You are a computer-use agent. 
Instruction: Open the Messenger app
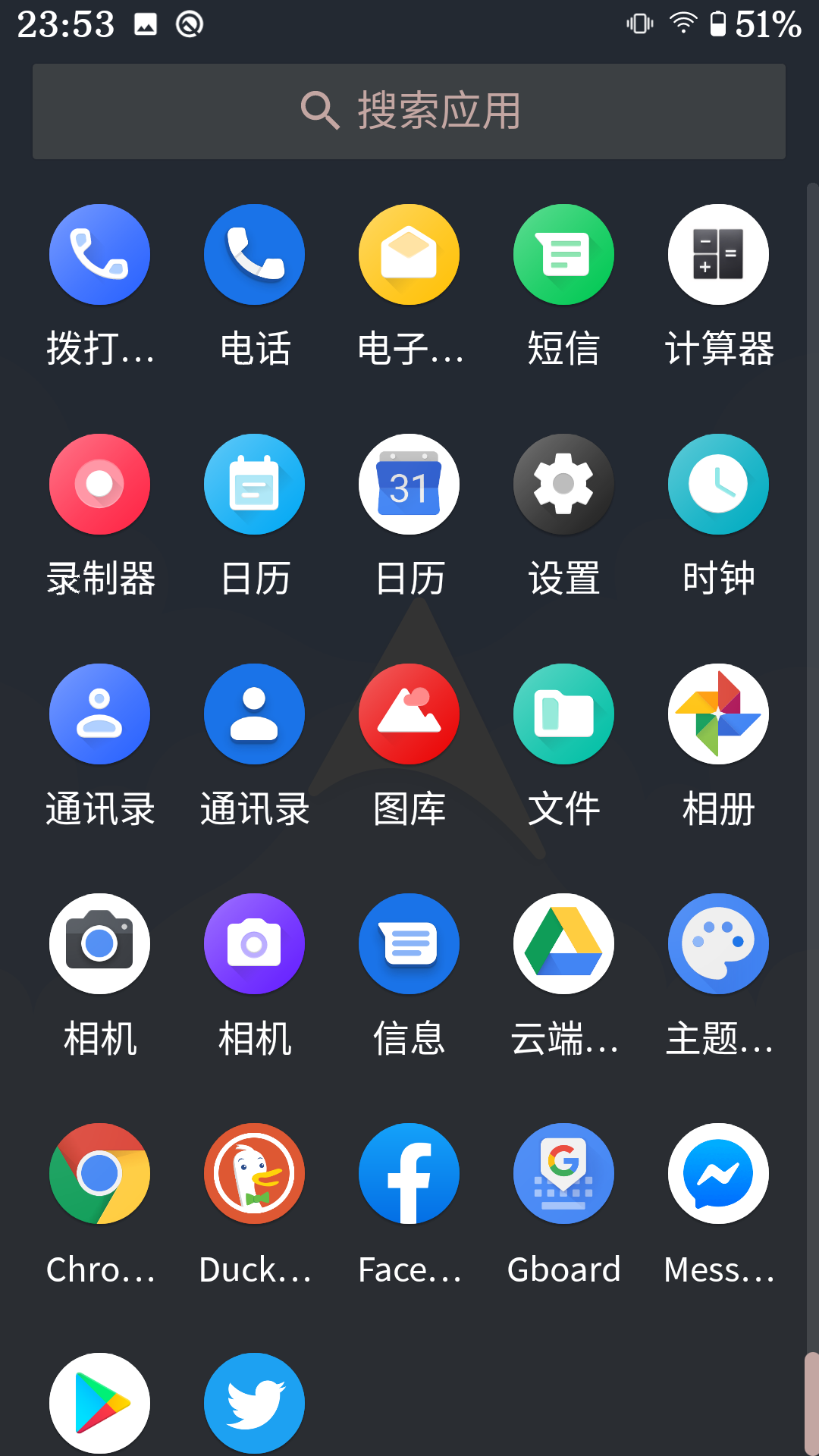coord(718,1174)
